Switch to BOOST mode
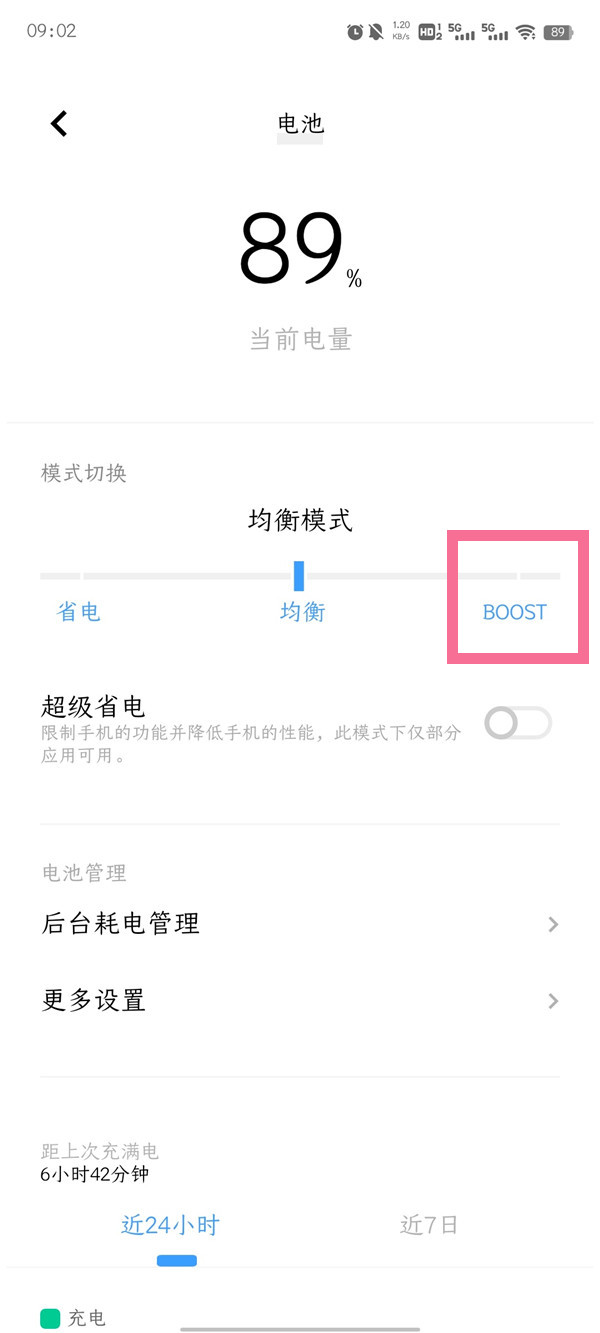The height and width of the screenshot is (1333, 600). pos(514,611)
